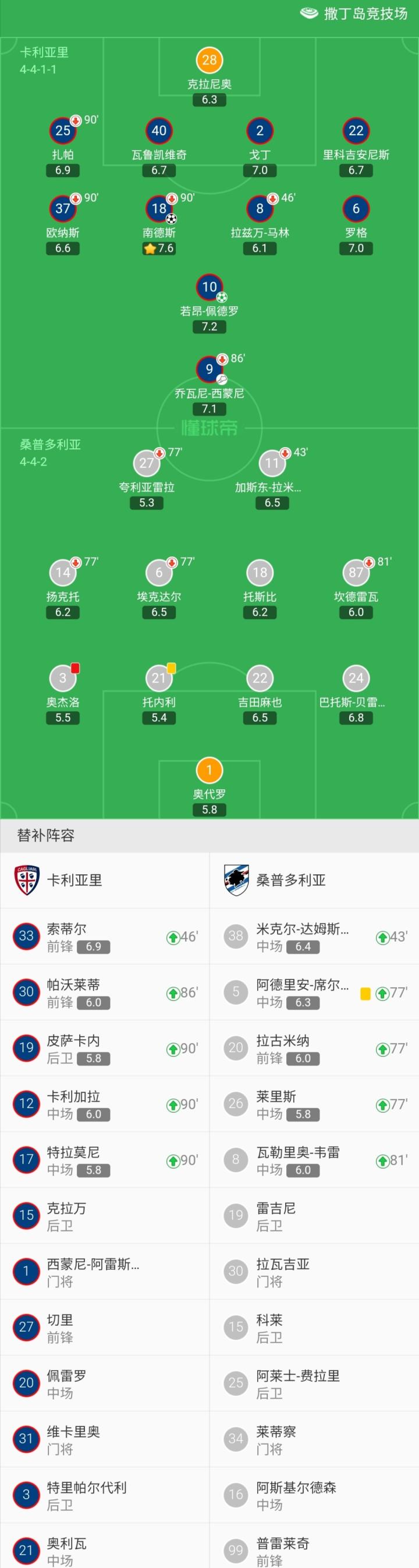Open 奥杰洛, the red-carded player
419x1568 pixels.
[63, 678]
